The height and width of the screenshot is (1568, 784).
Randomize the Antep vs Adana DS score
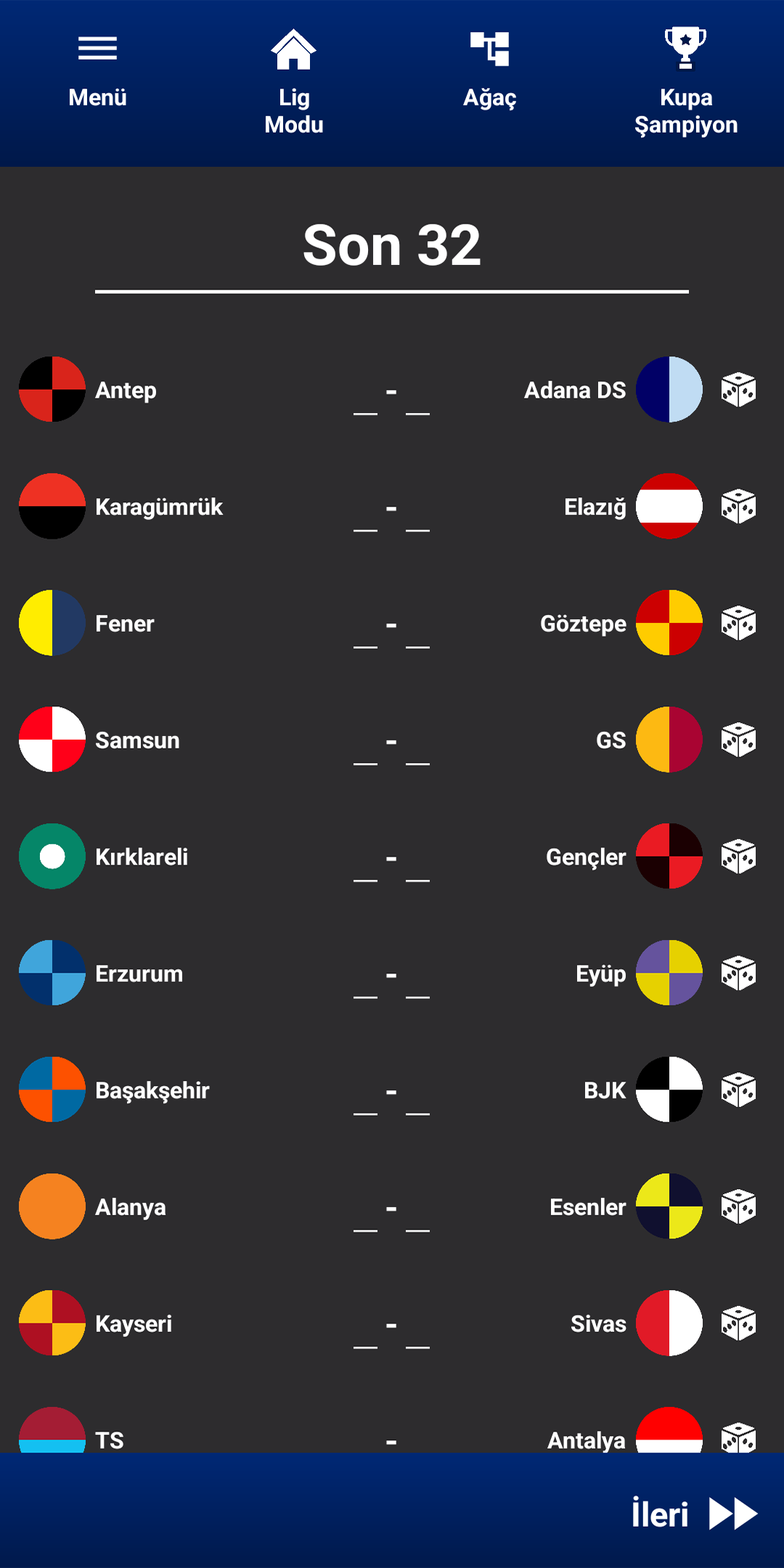pyautogui.click(x=738, y=390)
